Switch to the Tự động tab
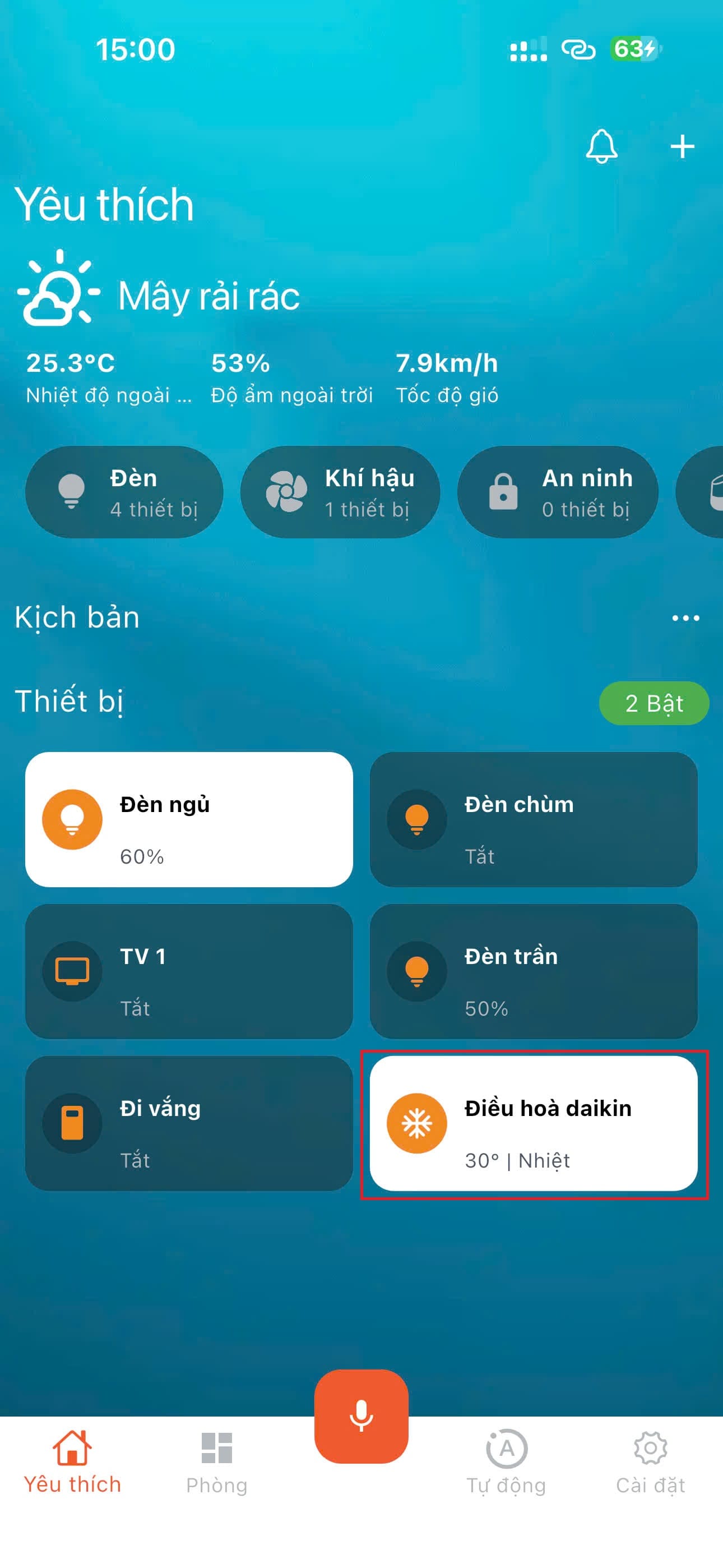Viewport: 723px width, 1568px height. [x=506, y=1462]
